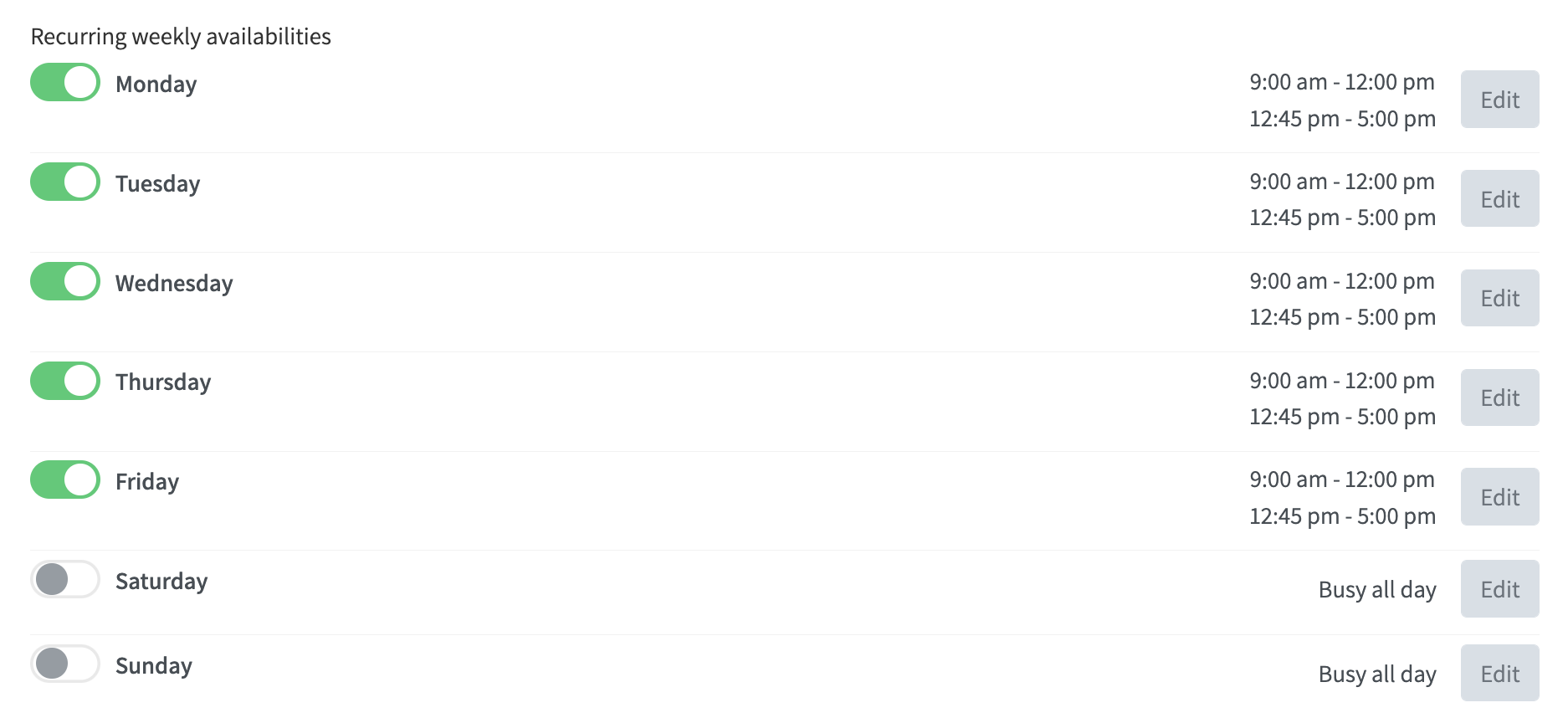Open Edit for Tuesday hours
The height and width of the screenshot is (718, 1568).
[1499, 199]
